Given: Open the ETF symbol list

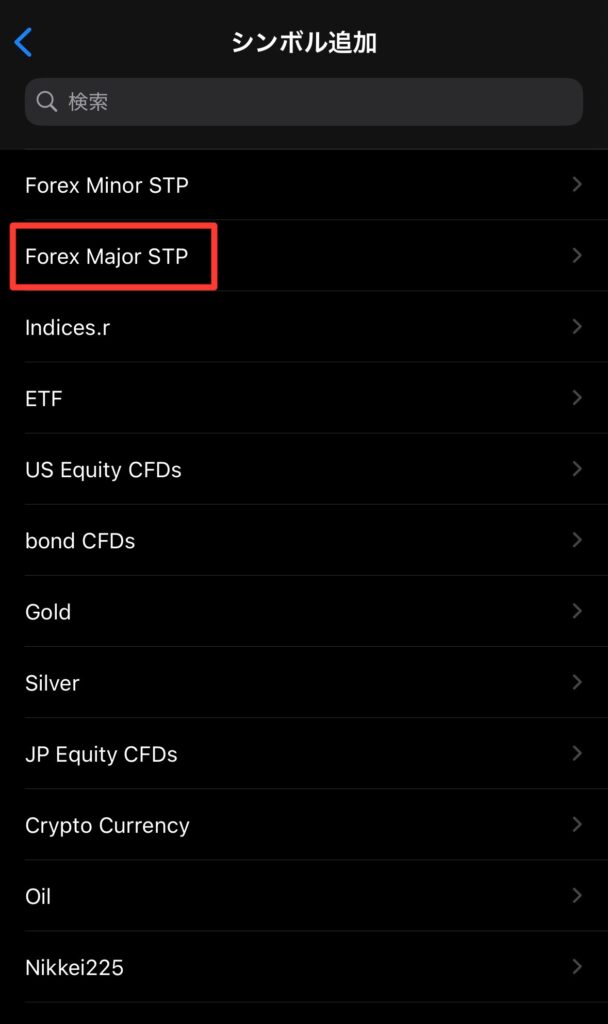Looking at the screenshot, I should (304, 398).
